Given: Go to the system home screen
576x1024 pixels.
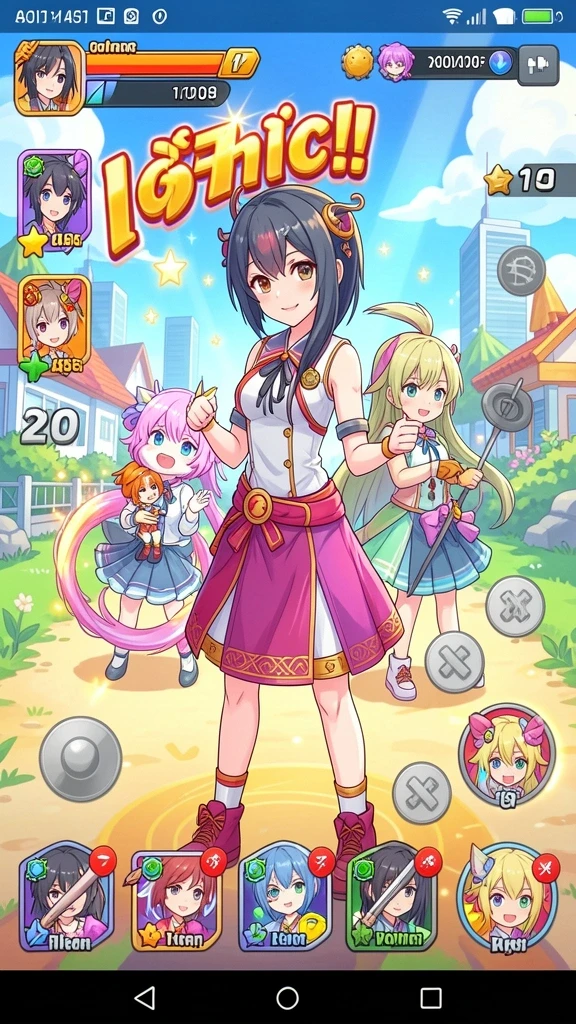Looking at the screenshot, I should (x=287, y=997).
